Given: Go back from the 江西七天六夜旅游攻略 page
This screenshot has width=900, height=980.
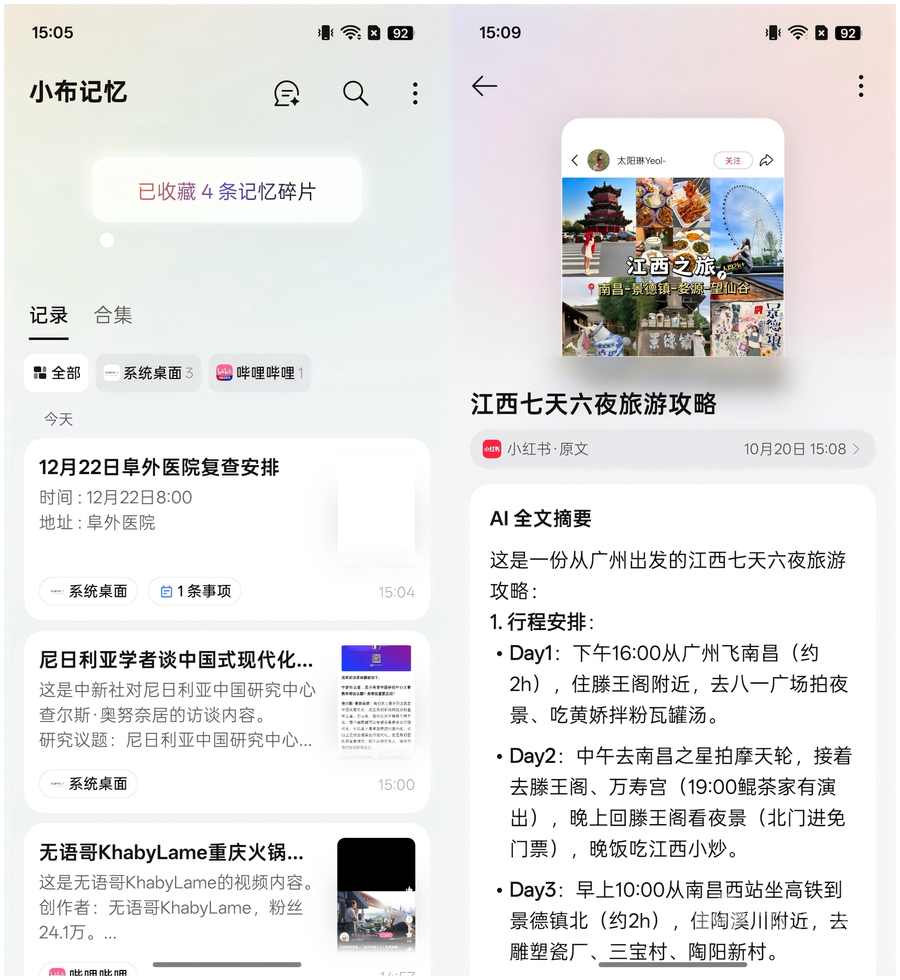Looking at the screenshot, I should (484, 87).
